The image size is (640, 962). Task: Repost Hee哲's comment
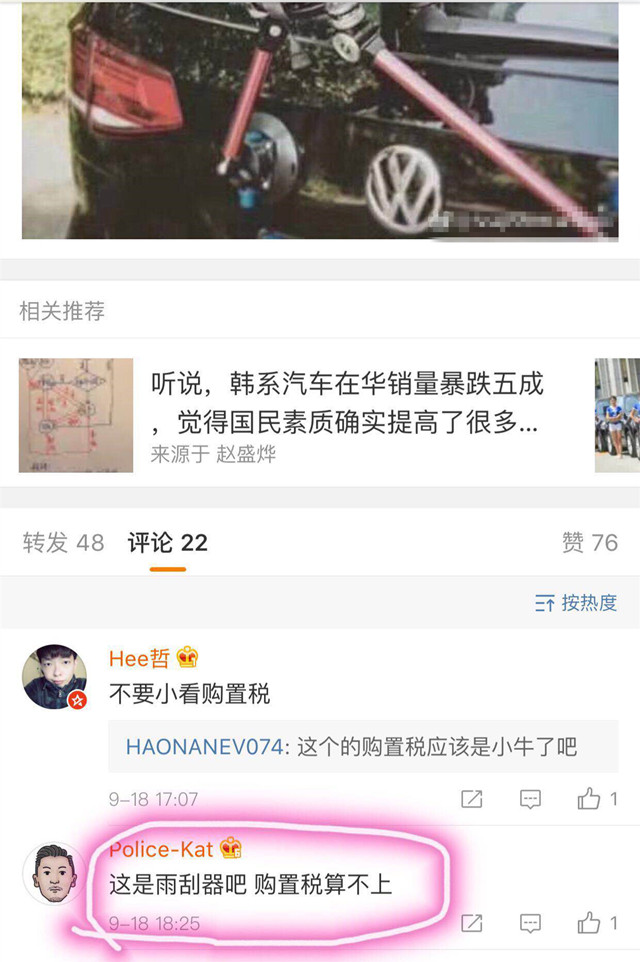[471, 799]
